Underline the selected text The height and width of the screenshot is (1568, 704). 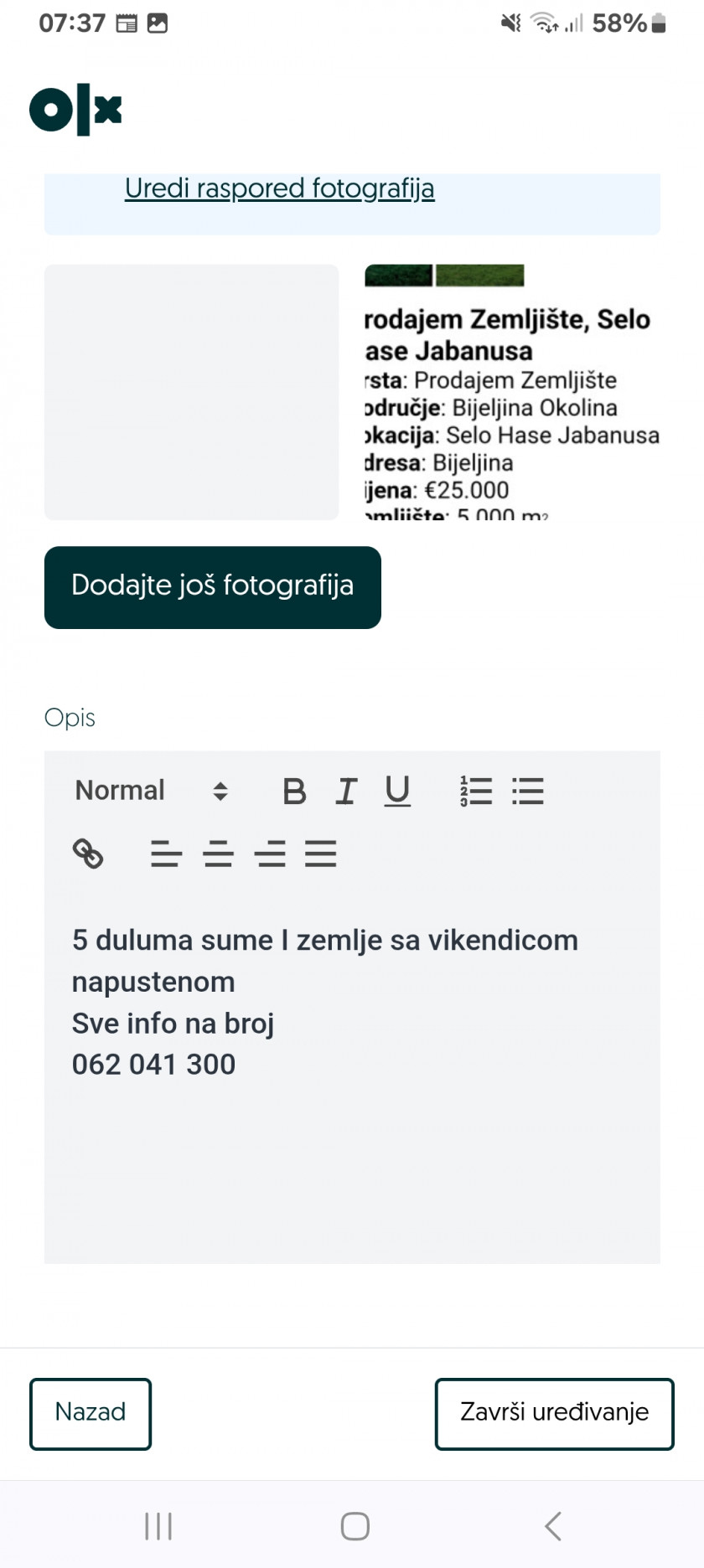(x=397, y=791)
